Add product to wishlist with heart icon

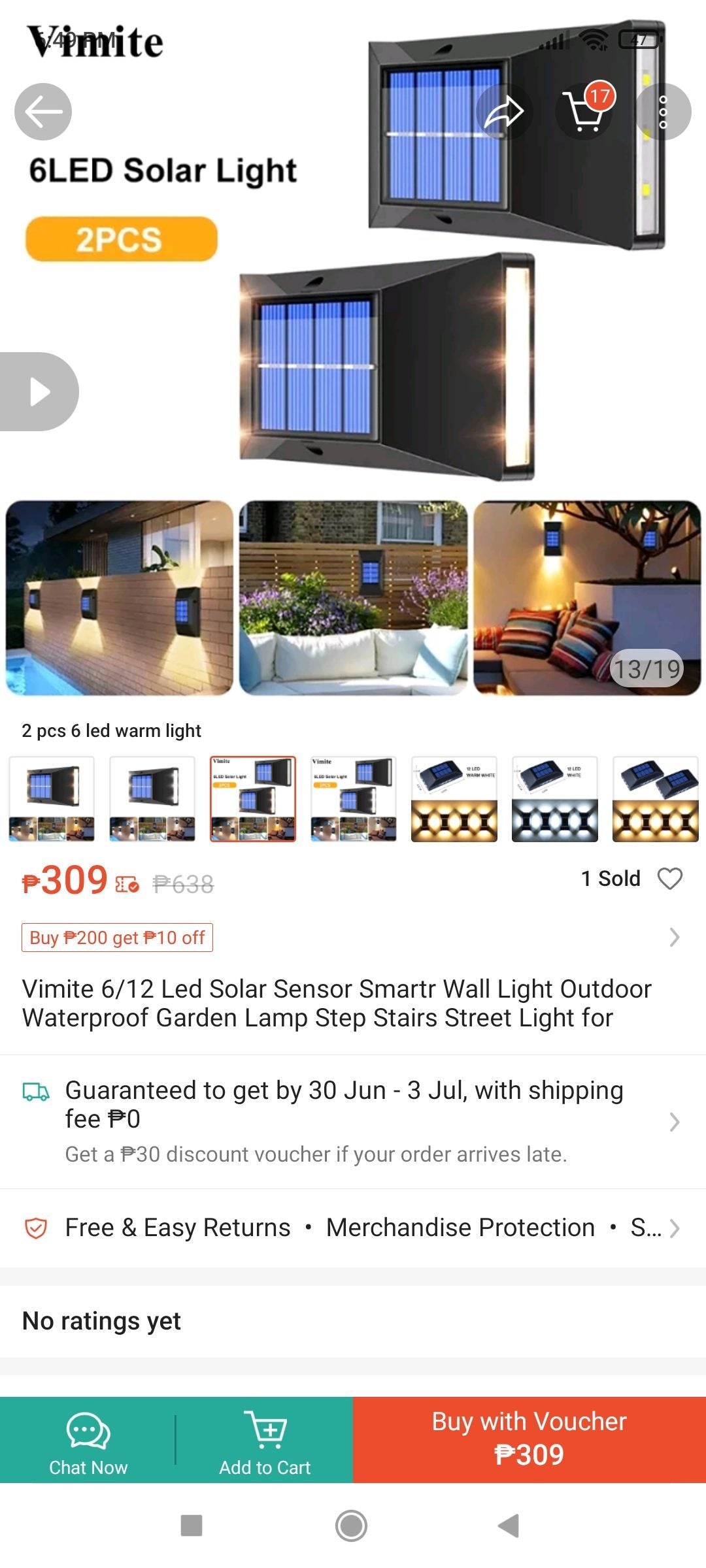(x=669, y=879)
